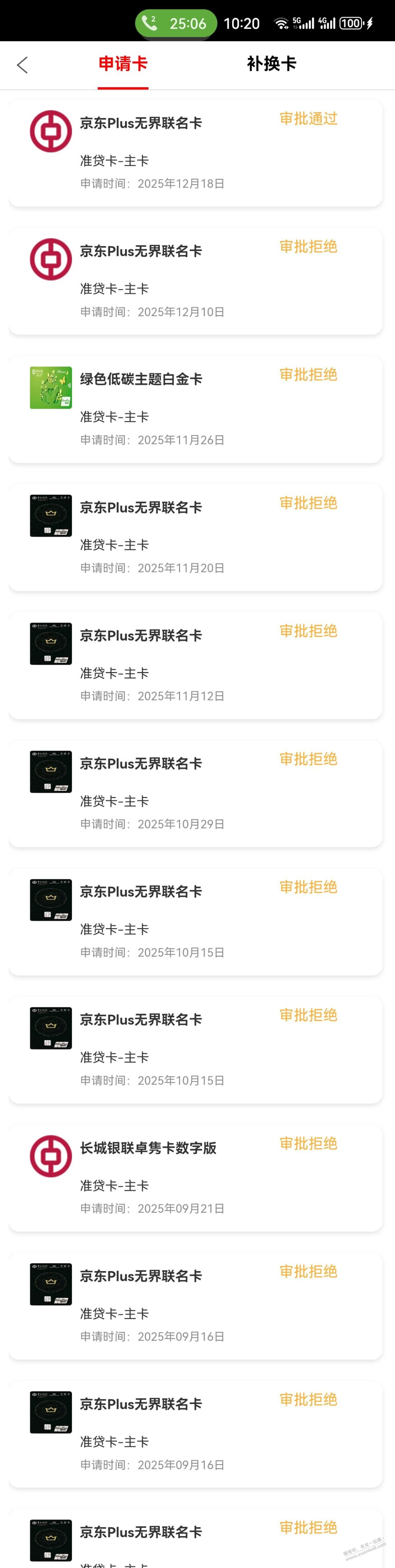Screen dimensions: 395x1568
Task: Select the 申请卡 tab
Action: [123, 64]
